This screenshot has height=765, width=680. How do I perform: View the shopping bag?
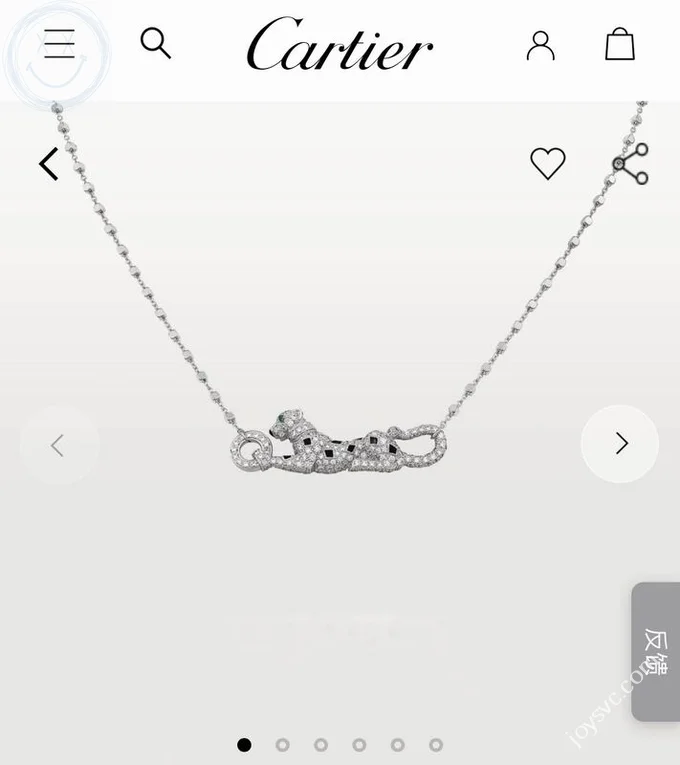pyautogui.click(x=620, y=44)
